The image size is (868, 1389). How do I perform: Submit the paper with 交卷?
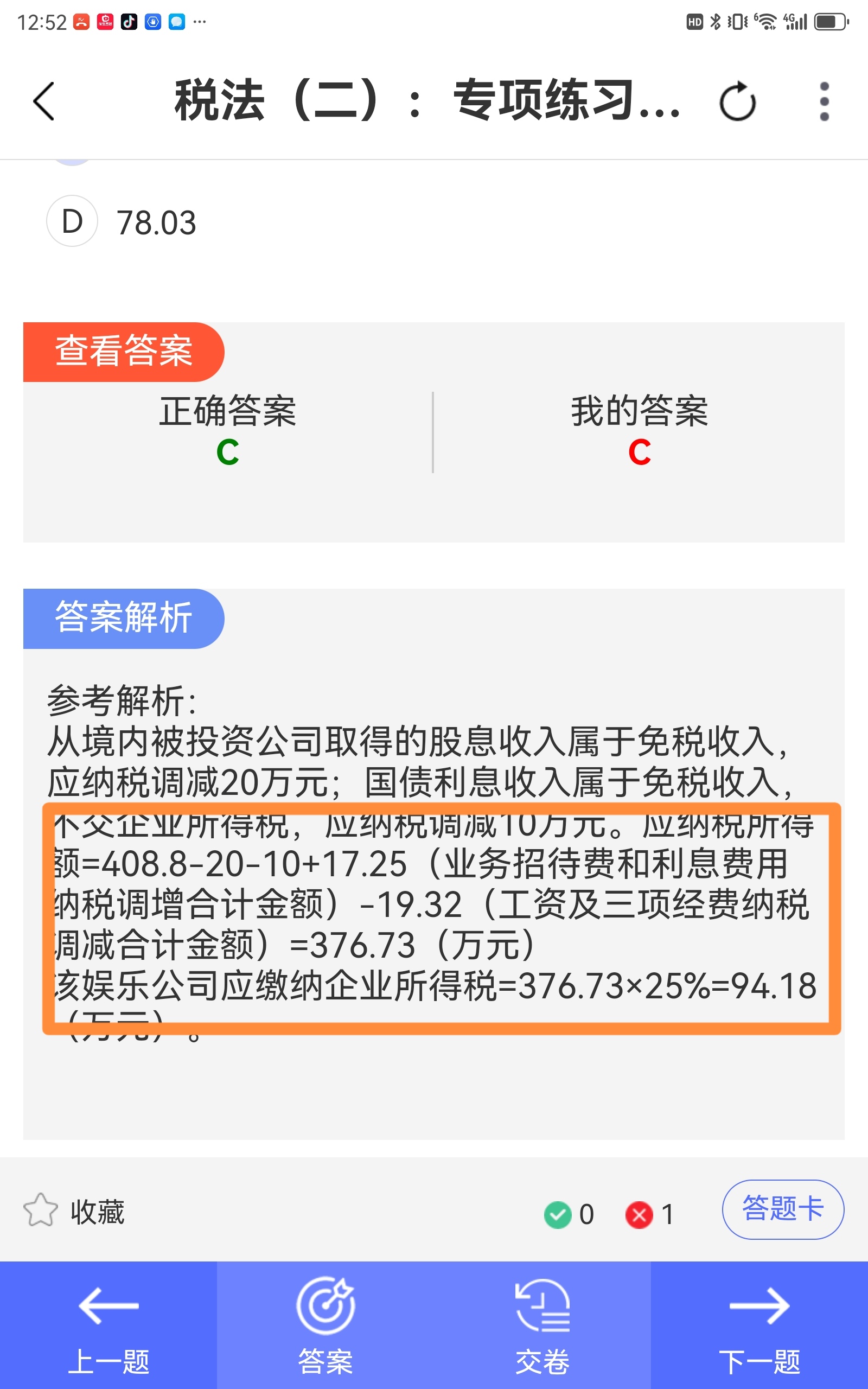click(x=542, y=1326)
